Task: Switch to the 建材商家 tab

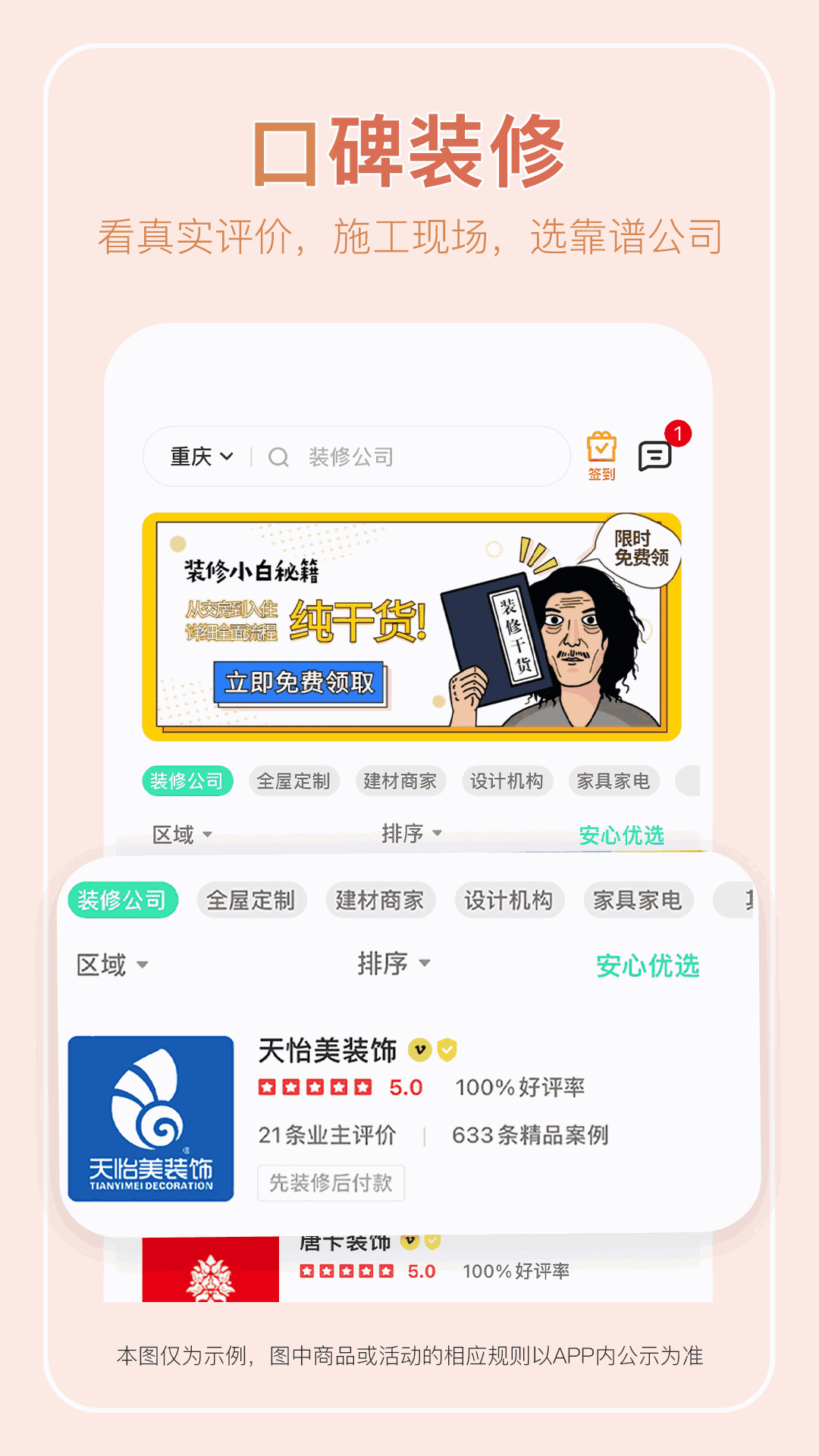Action: point(381,900)
